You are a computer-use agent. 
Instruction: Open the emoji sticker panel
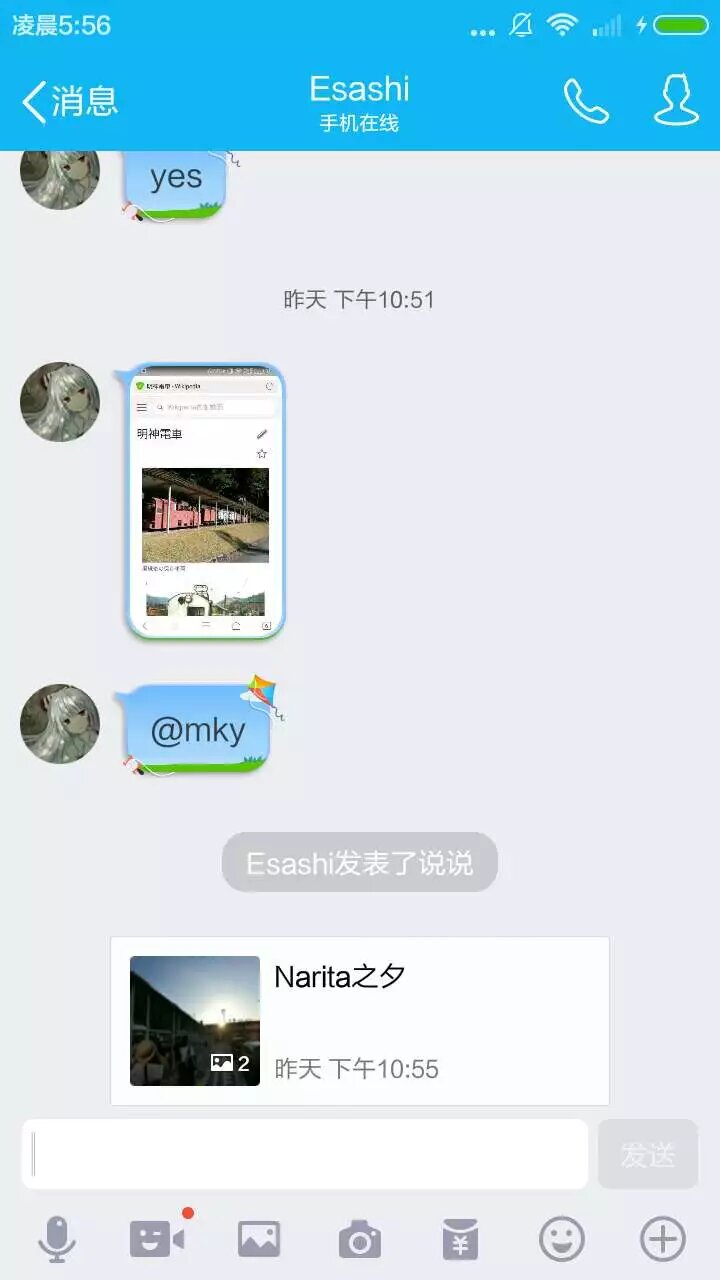point(562,1240)
